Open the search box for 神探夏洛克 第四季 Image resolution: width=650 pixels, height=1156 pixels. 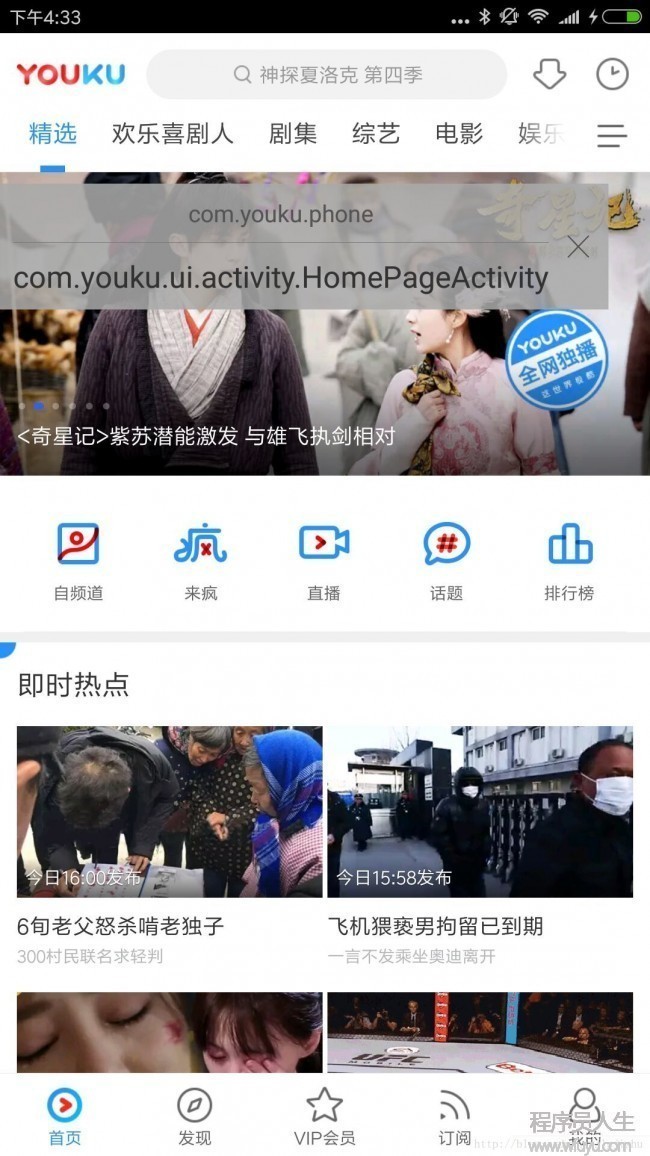[327, 75]
